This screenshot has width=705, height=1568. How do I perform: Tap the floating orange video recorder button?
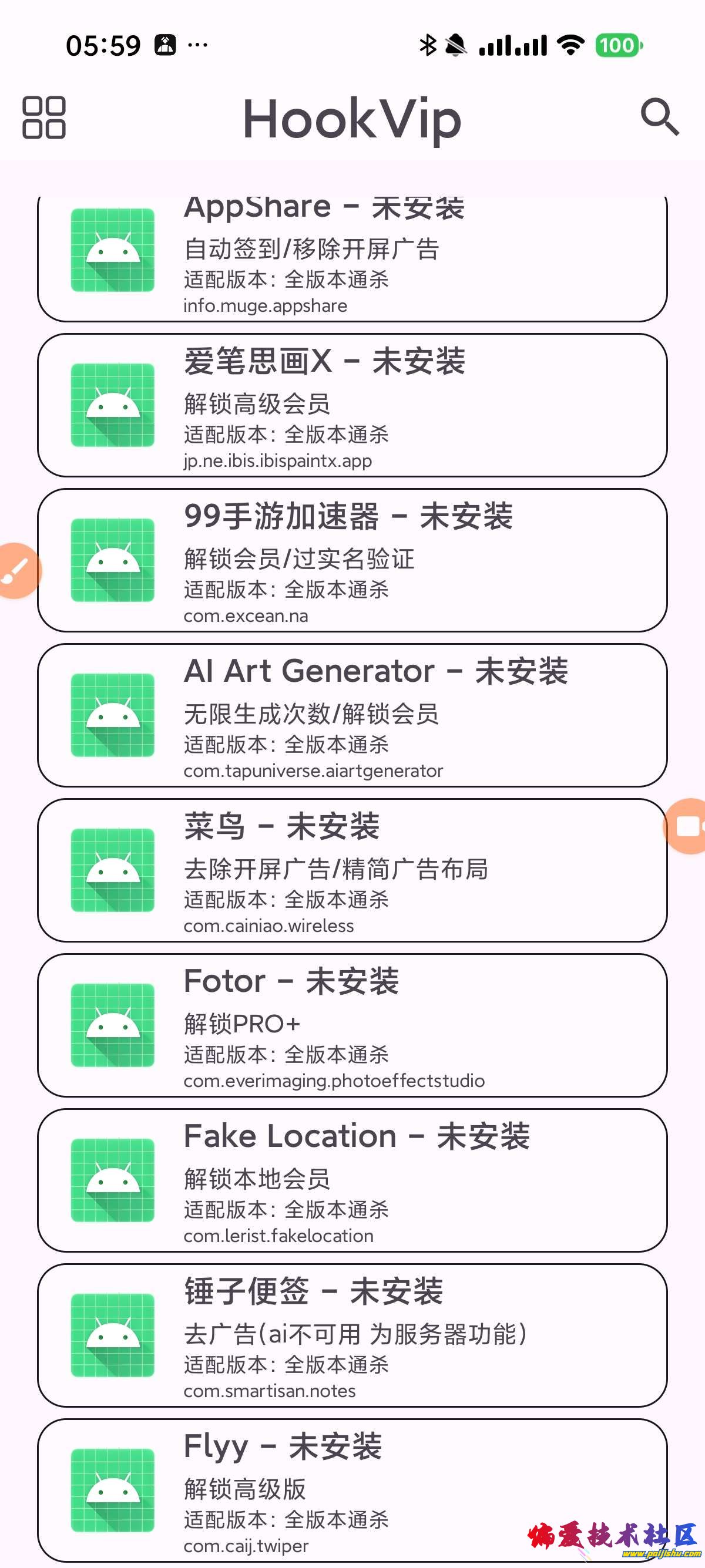pos(688,826)
